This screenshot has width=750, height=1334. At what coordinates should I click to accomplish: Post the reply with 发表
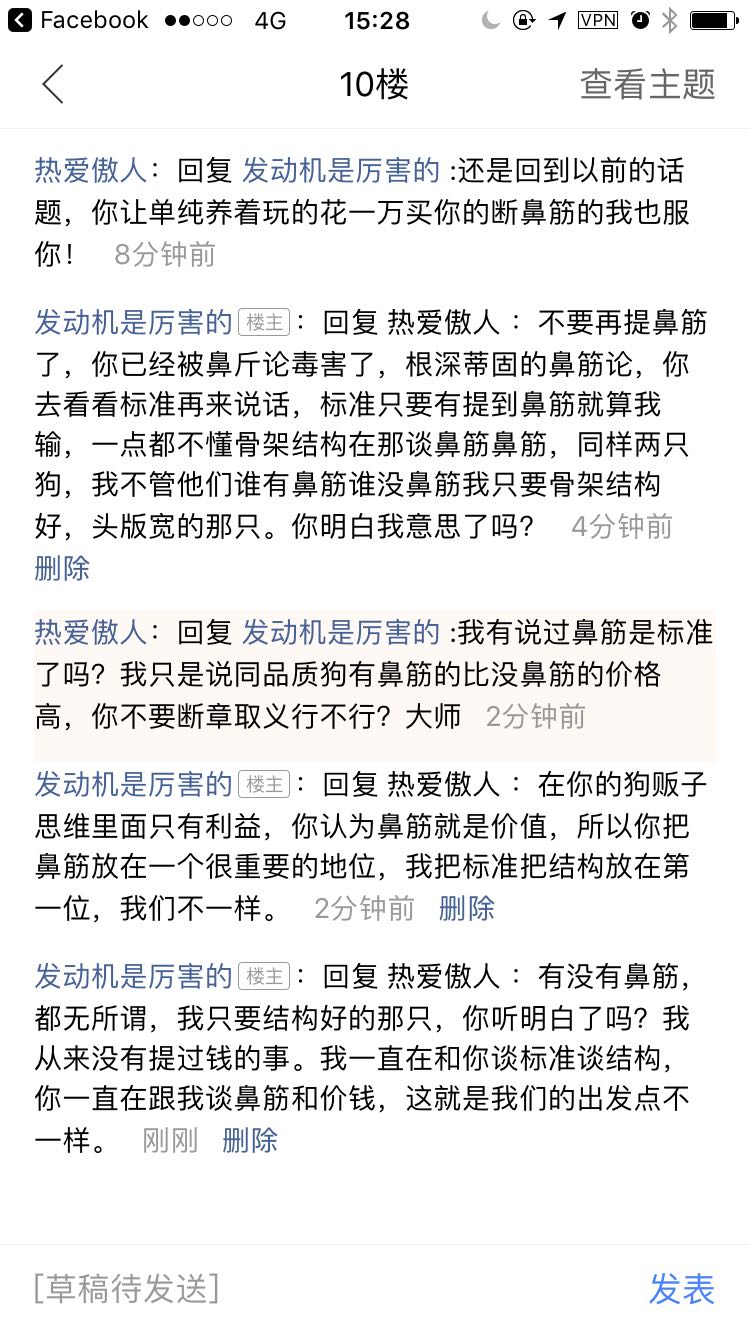[682, 1289]
